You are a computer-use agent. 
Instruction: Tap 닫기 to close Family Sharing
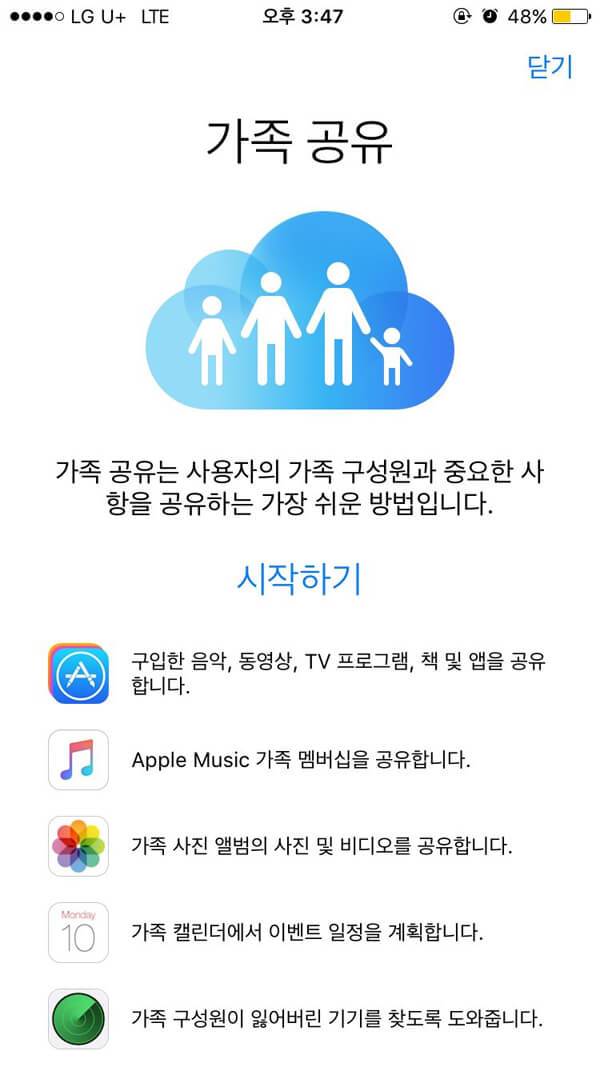[x=549, y=67]
